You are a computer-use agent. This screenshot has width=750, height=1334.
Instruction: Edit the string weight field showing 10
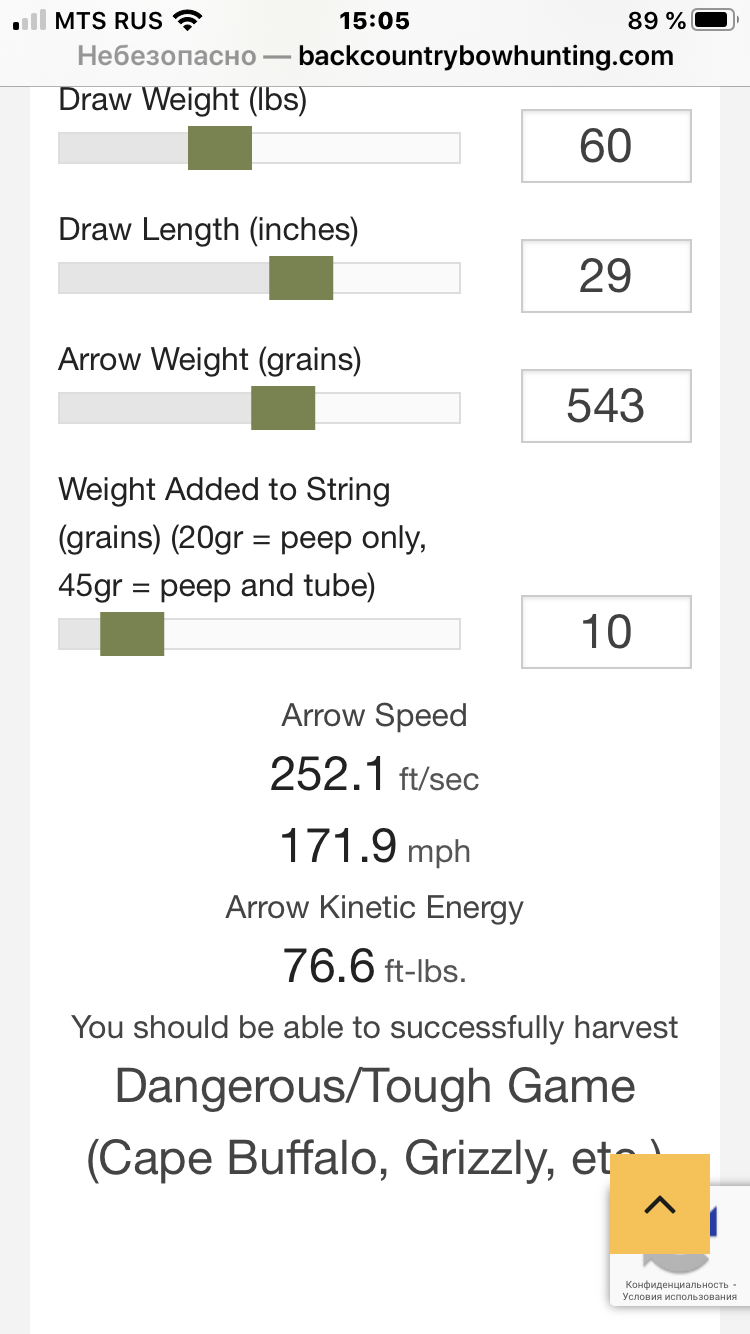pyautogui.click(x=606, y=632)
